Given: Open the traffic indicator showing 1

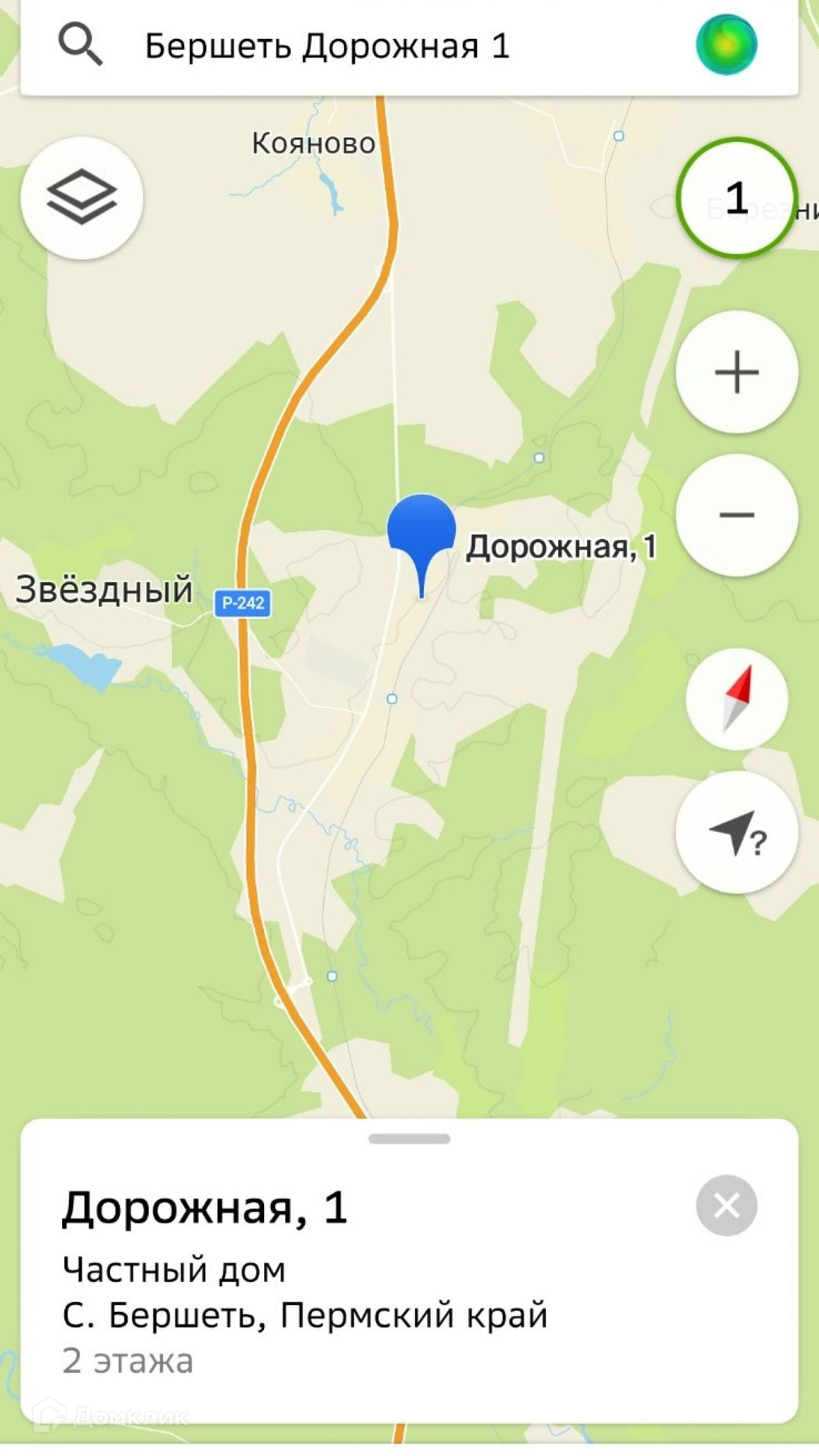Looking at the screenshot, I should point(736,198).
